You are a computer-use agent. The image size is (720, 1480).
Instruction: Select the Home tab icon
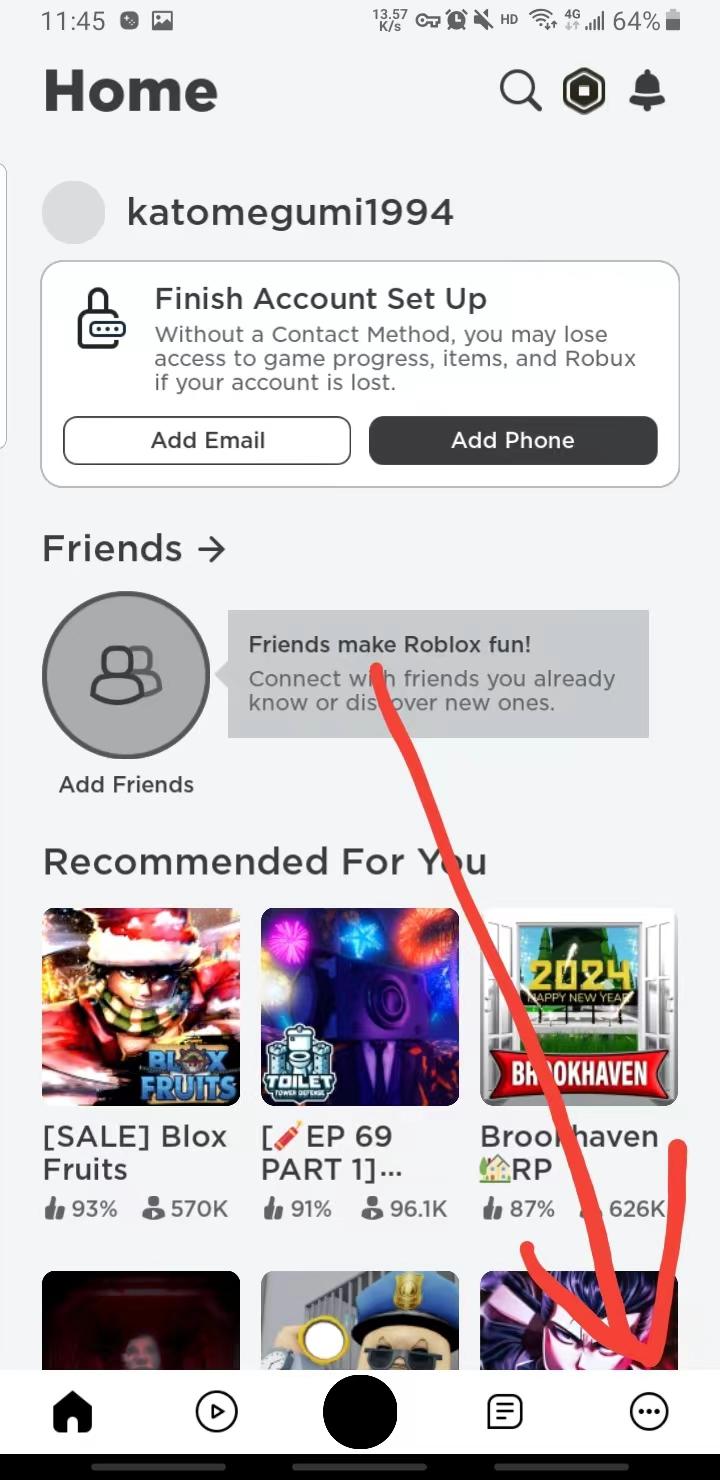(x=72, y=1411)
